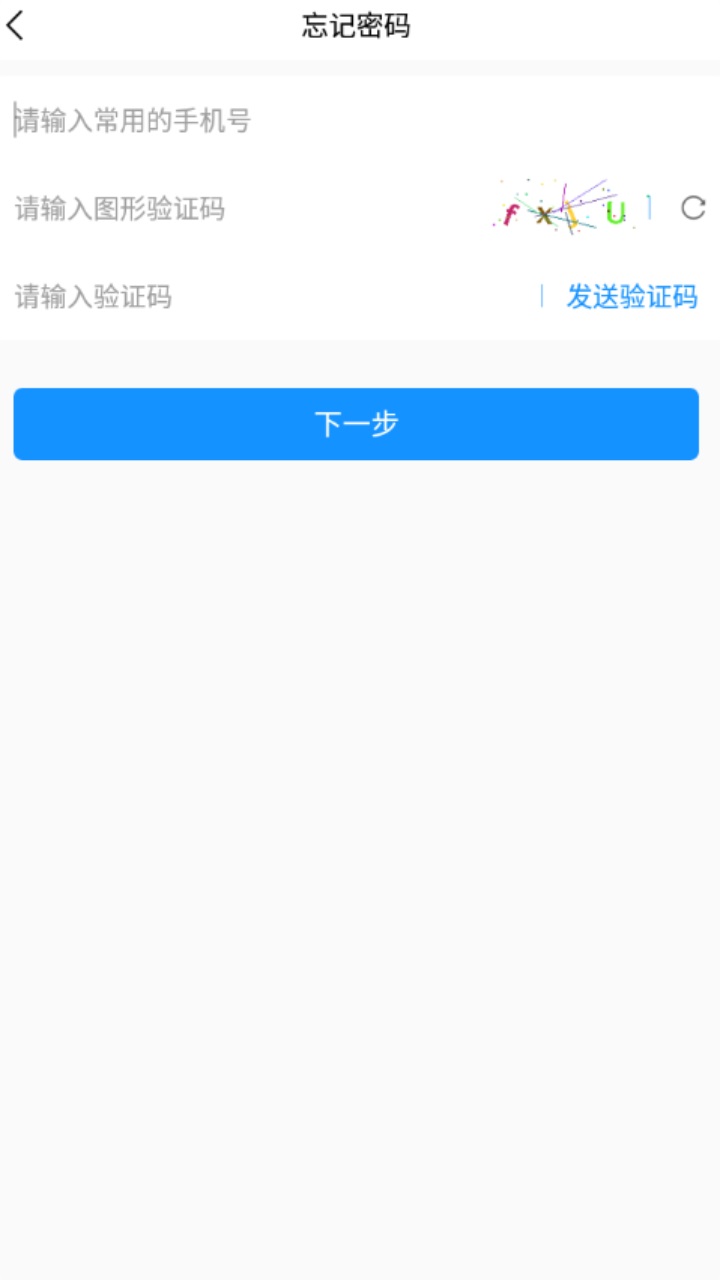Click the divider next to 发送验证码
This screenshot has width=720, height=1280.
[544, 296]
